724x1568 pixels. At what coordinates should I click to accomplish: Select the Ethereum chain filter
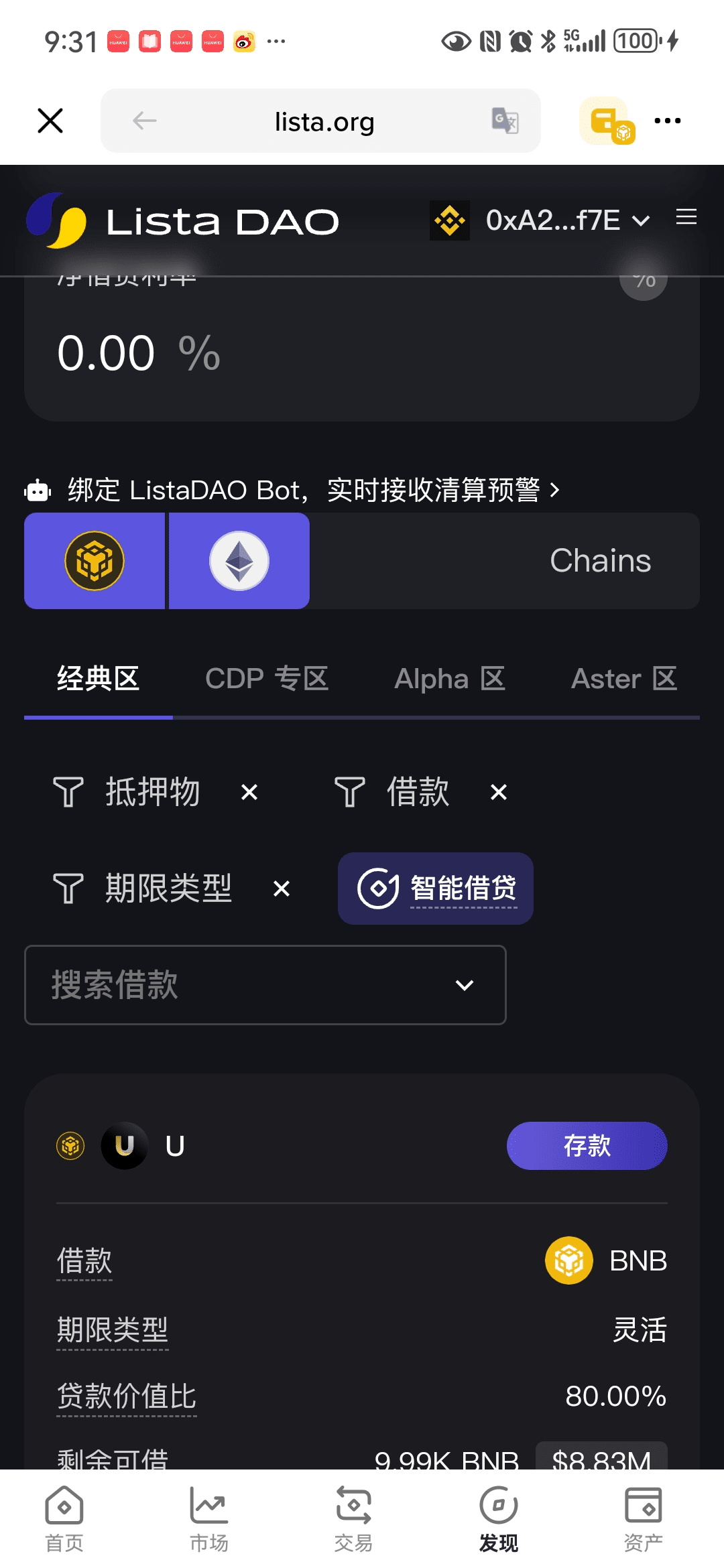(x=239, y=561)
